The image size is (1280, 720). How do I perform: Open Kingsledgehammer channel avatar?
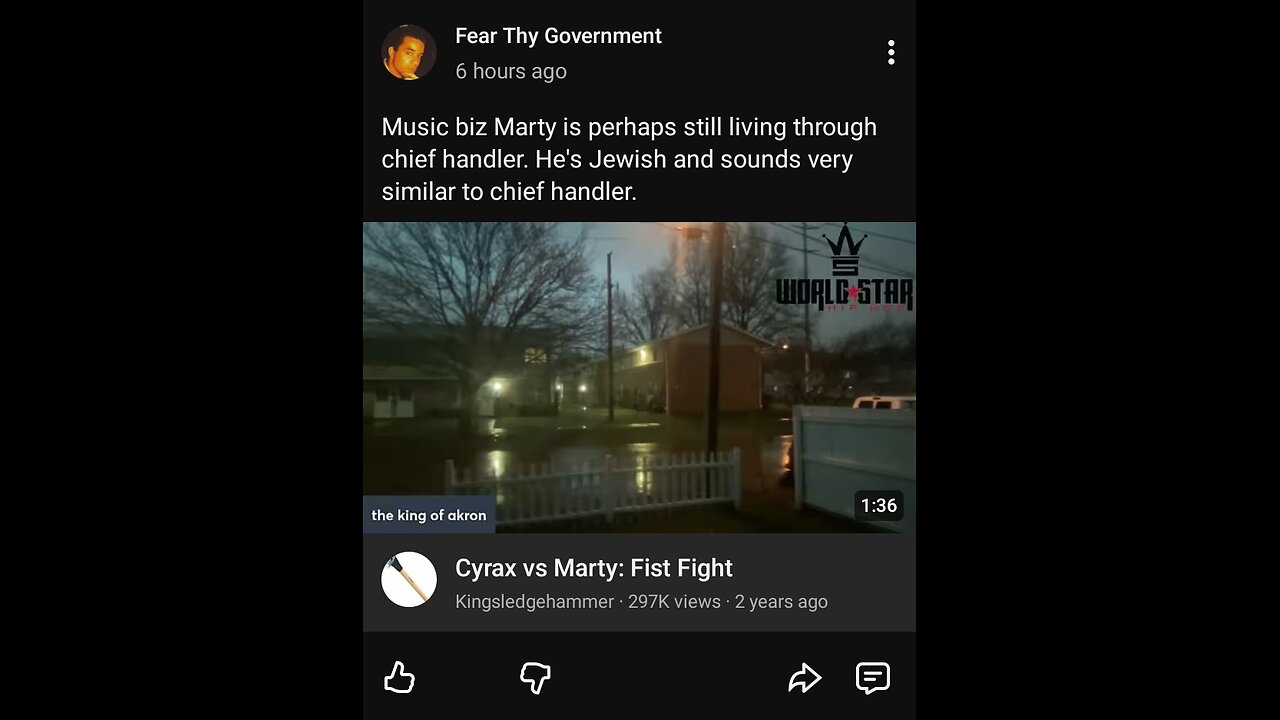[409, 579]
